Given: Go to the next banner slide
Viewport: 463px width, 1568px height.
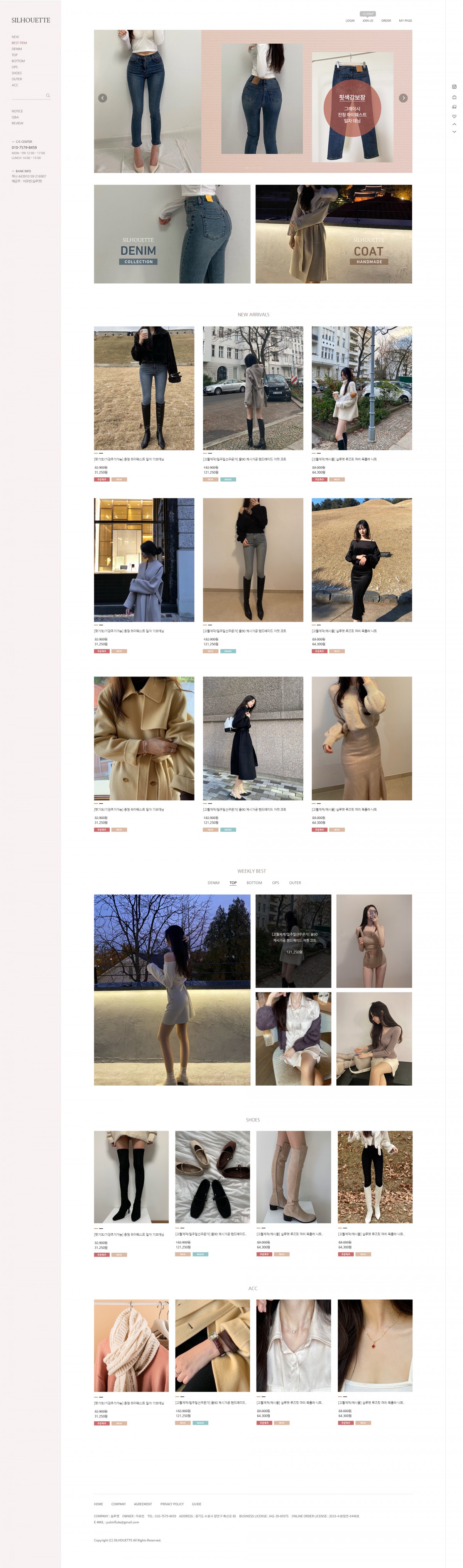Looking at the screenshot, I should pyautogui.click(x=403, y=98).
